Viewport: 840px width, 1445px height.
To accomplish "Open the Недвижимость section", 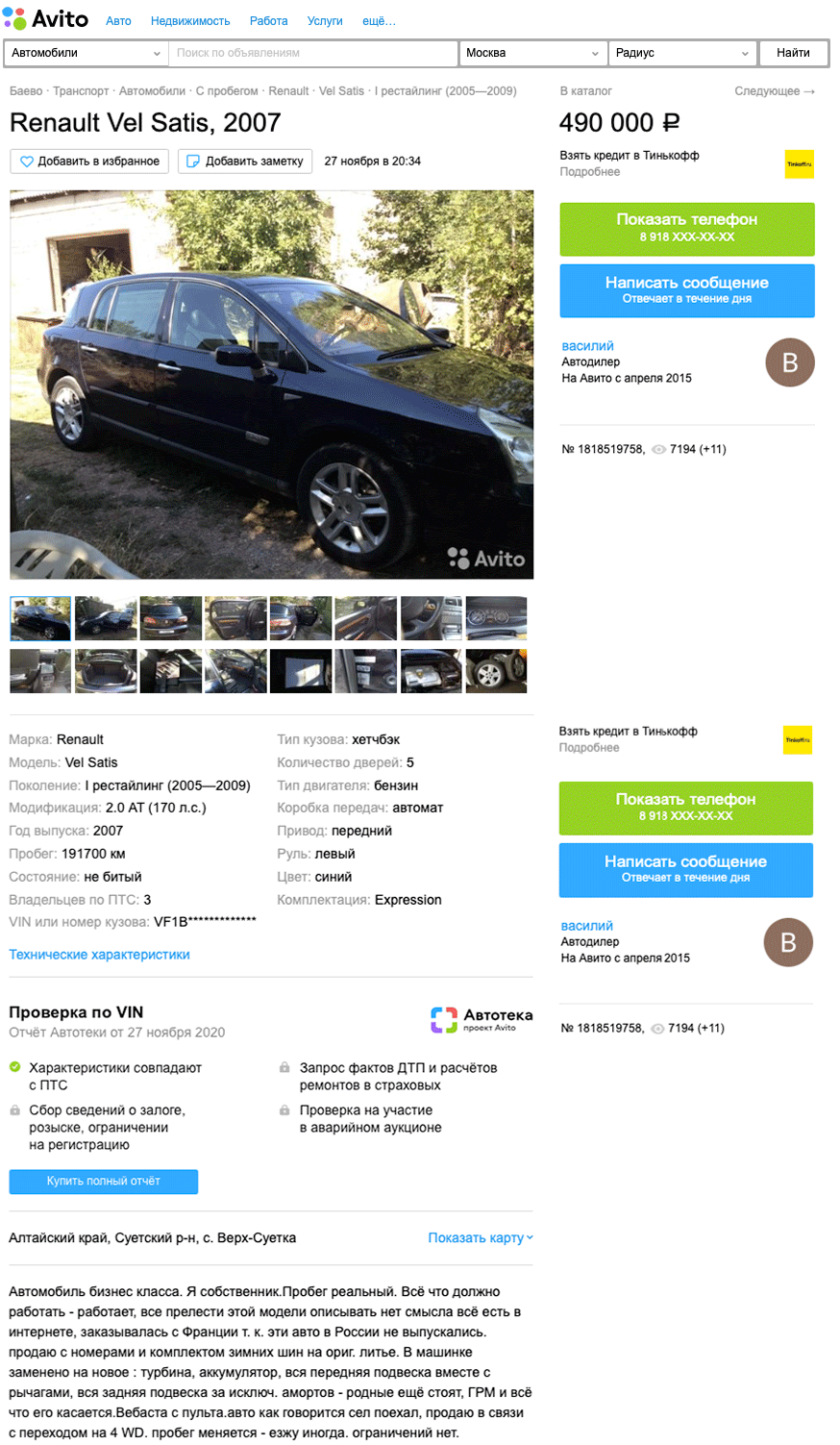I will (190, 20).
